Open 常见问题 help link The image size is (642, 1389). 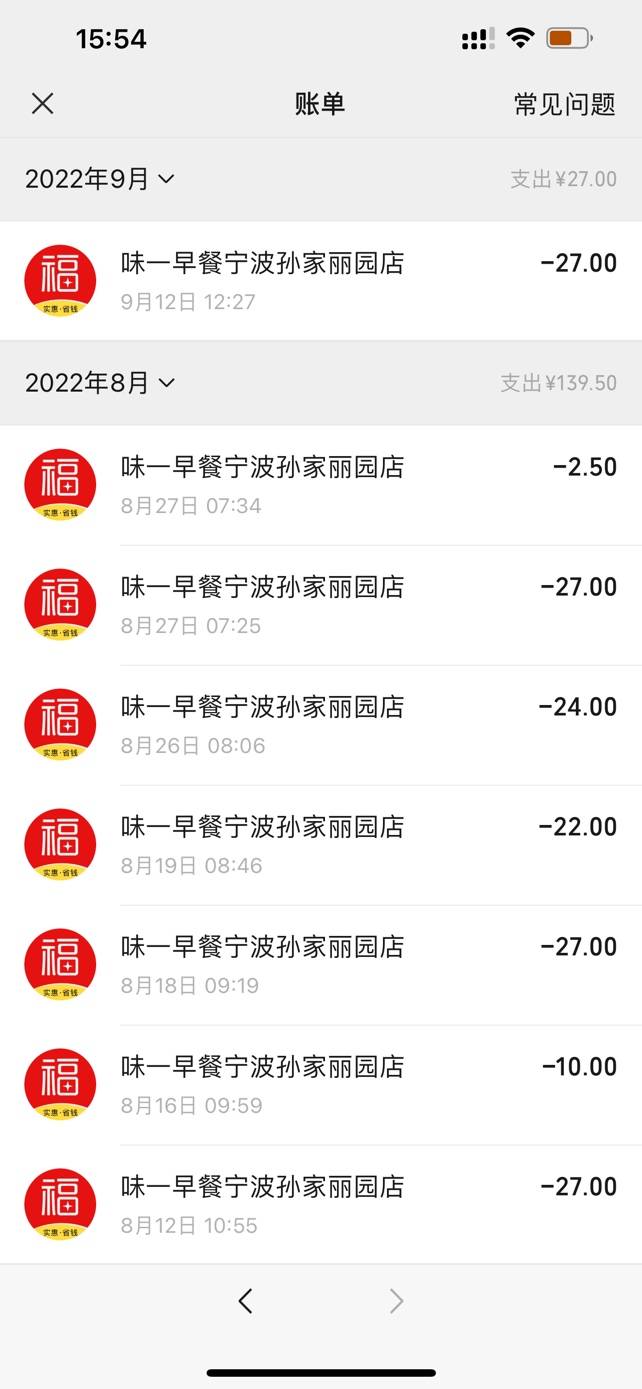click(x=564, y=104)
